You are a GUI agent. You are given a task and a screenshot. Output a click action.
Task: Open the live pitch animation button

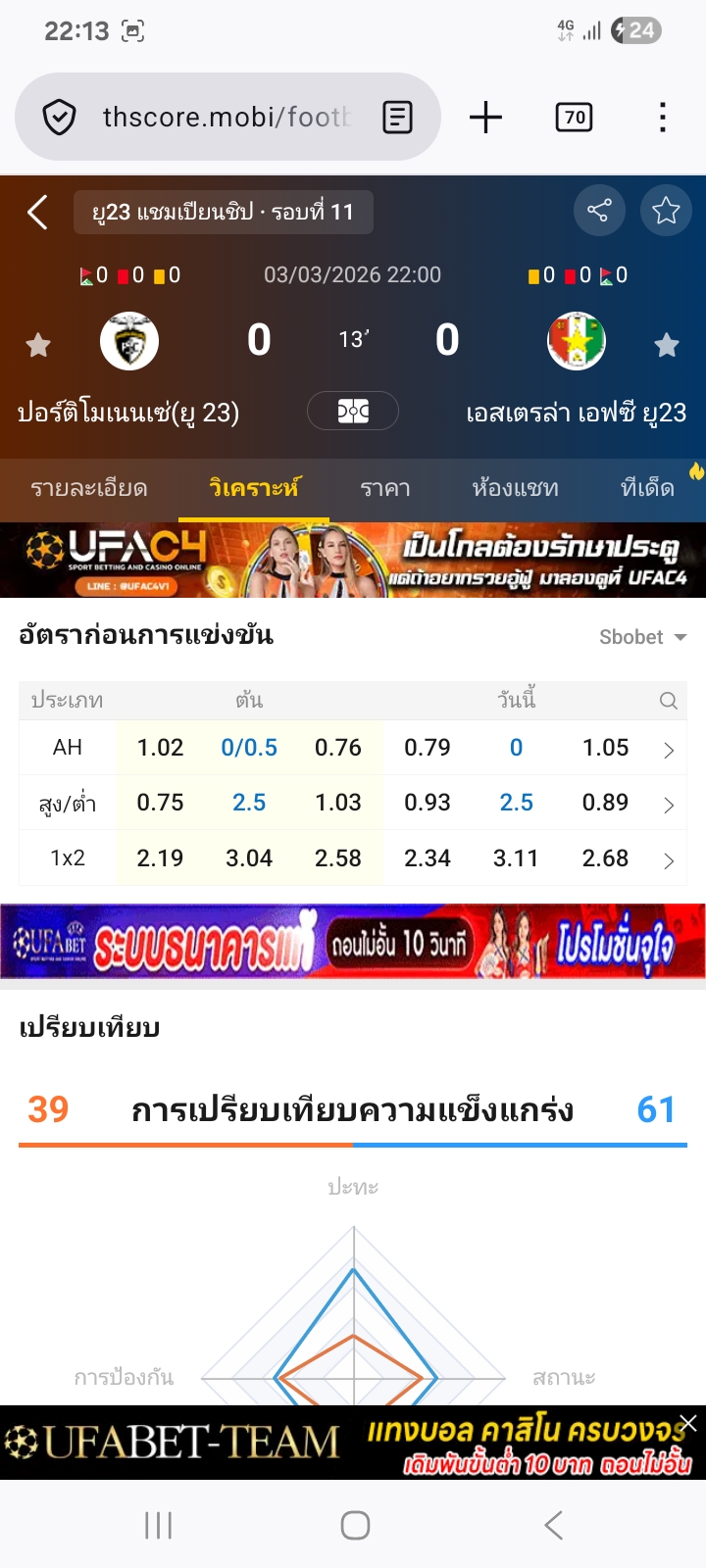[x=353, y=411]
